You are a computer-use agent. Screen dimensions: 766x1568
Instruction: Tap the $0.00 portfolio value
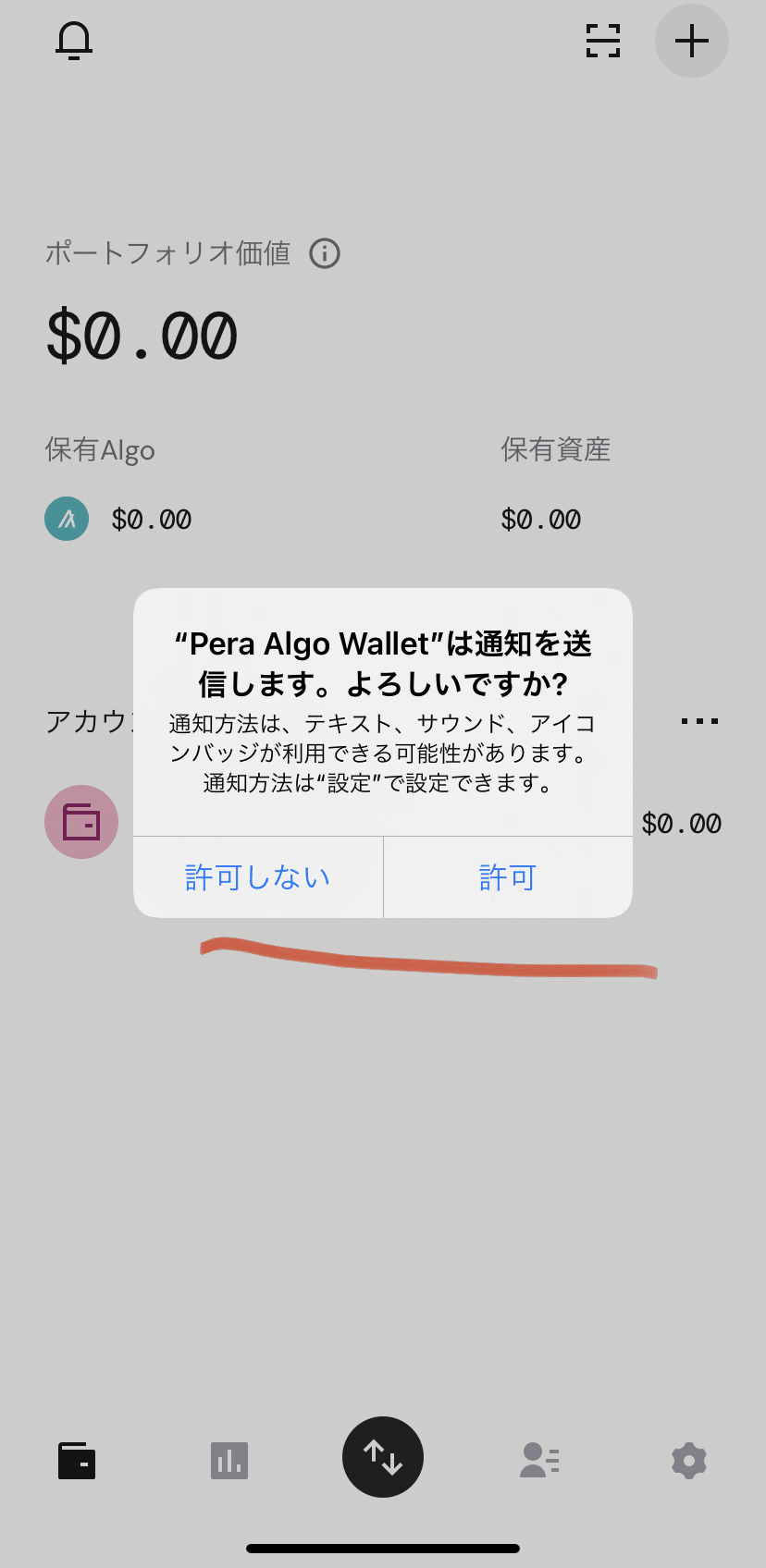pos(142,335)
